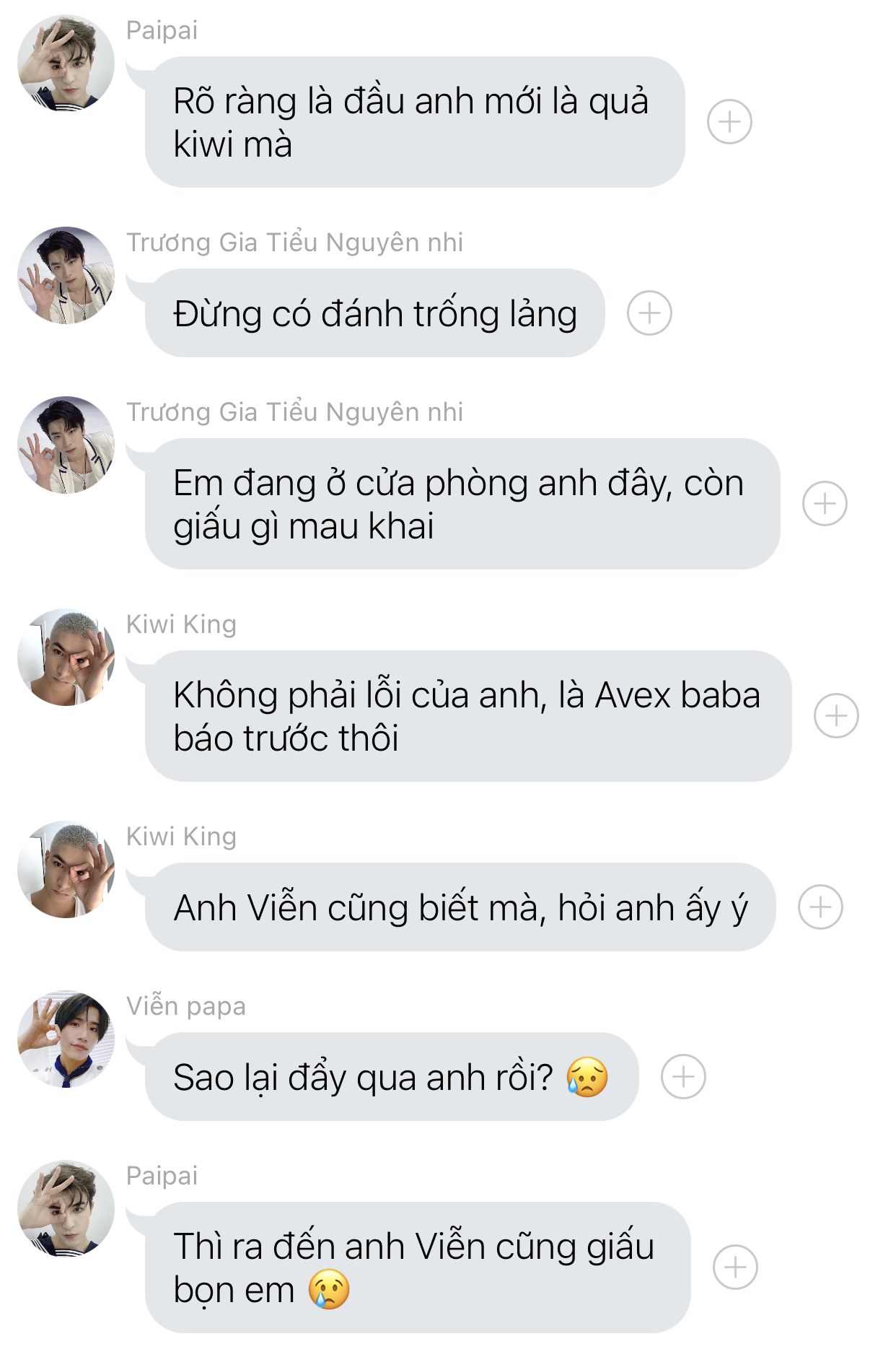Open Trương Gia Tiểu Nguyên nhi avatar by "Em đang ở"
This screenshot has height=1370, width=896.
tap(66, 445)
